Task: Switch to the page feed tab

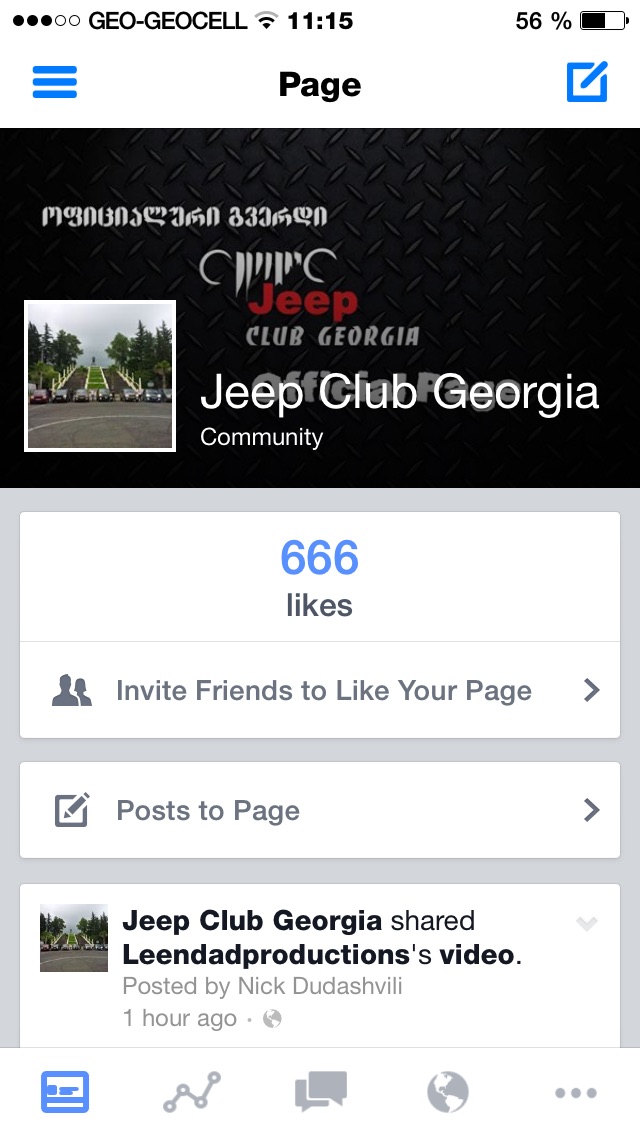Action: click(65, 1092)
